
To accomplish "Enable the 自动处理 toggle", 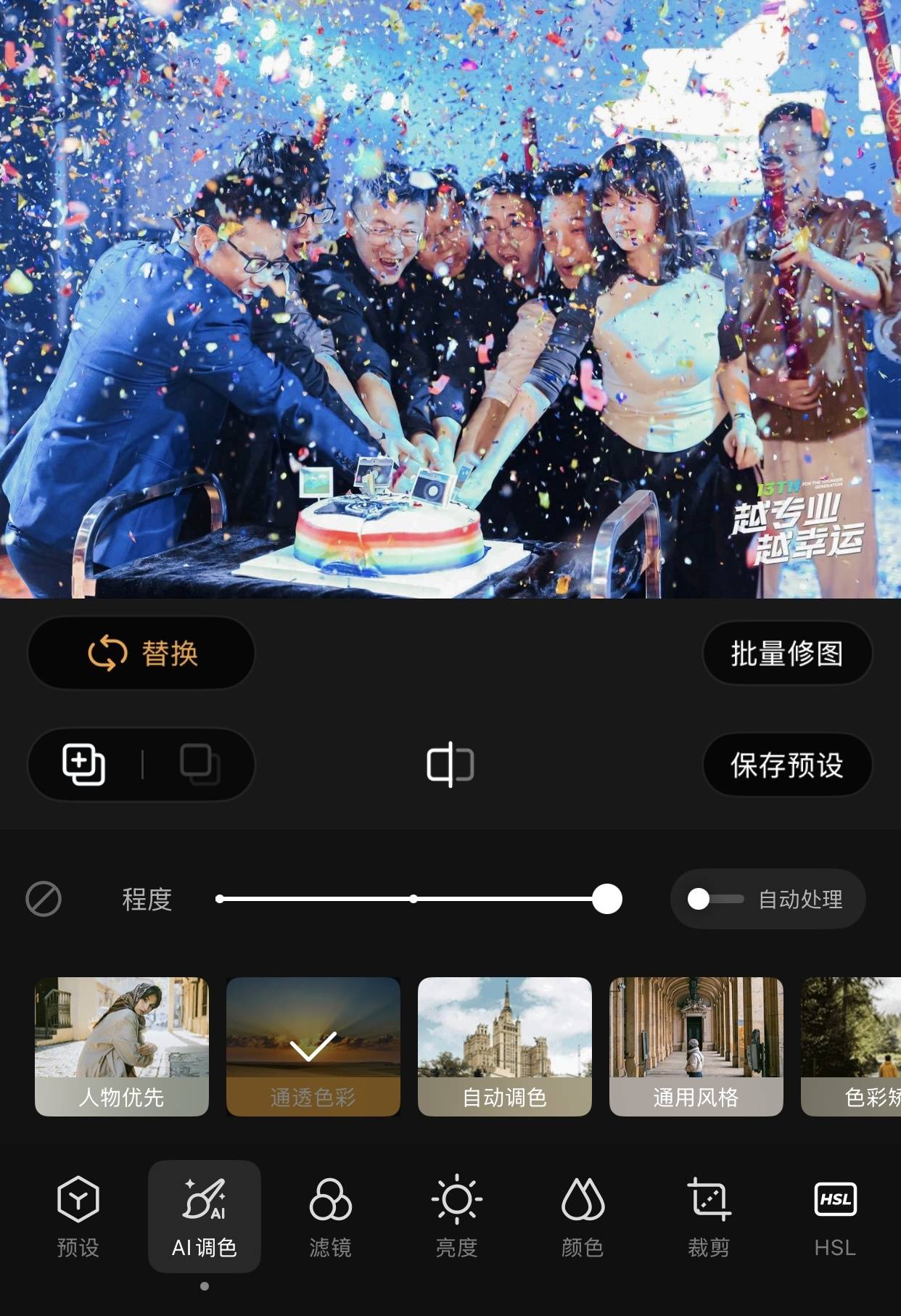I will [715, 900].
